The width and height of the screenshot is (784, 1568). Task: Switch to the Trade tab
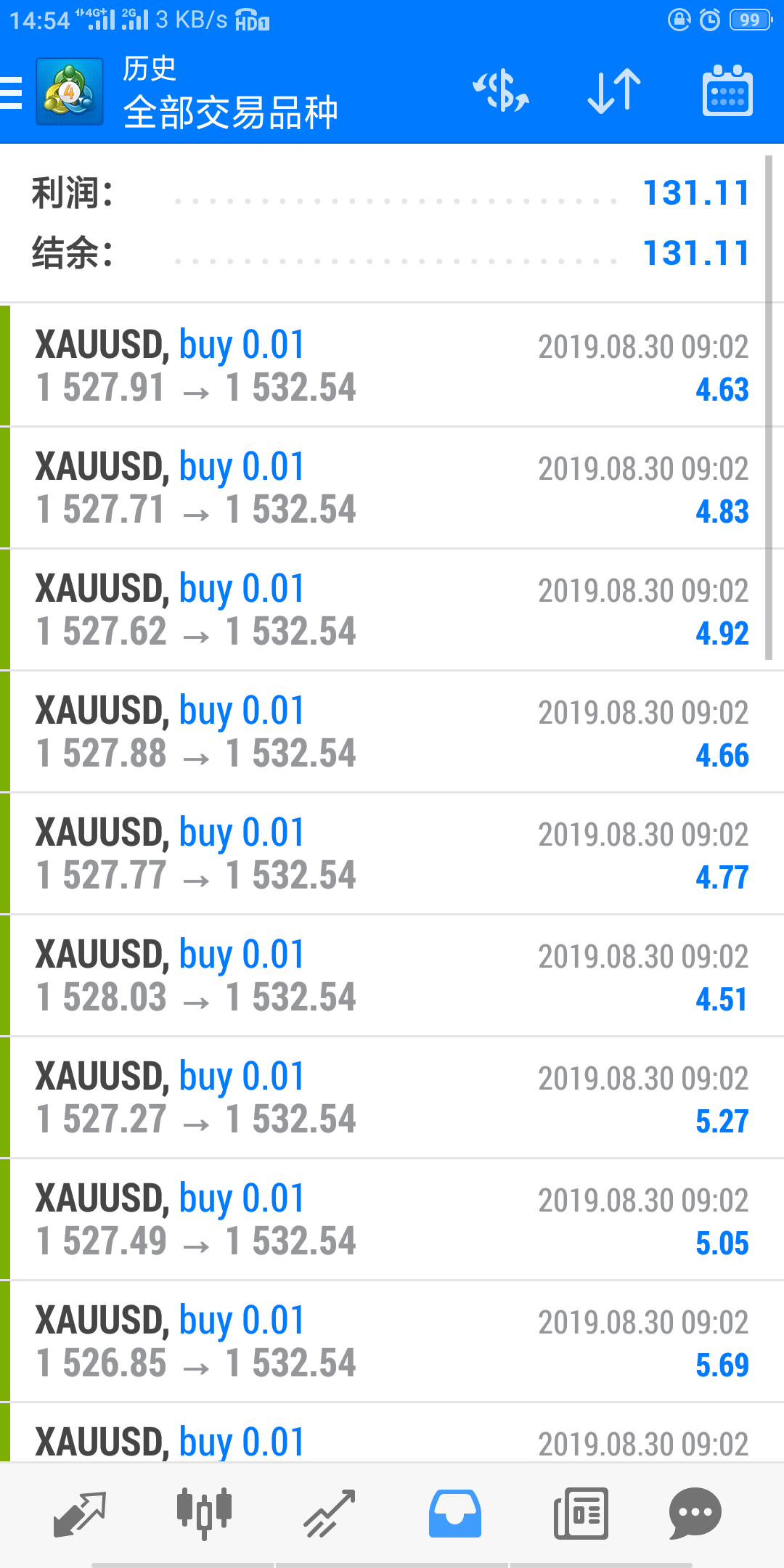tap(330, 1514)
